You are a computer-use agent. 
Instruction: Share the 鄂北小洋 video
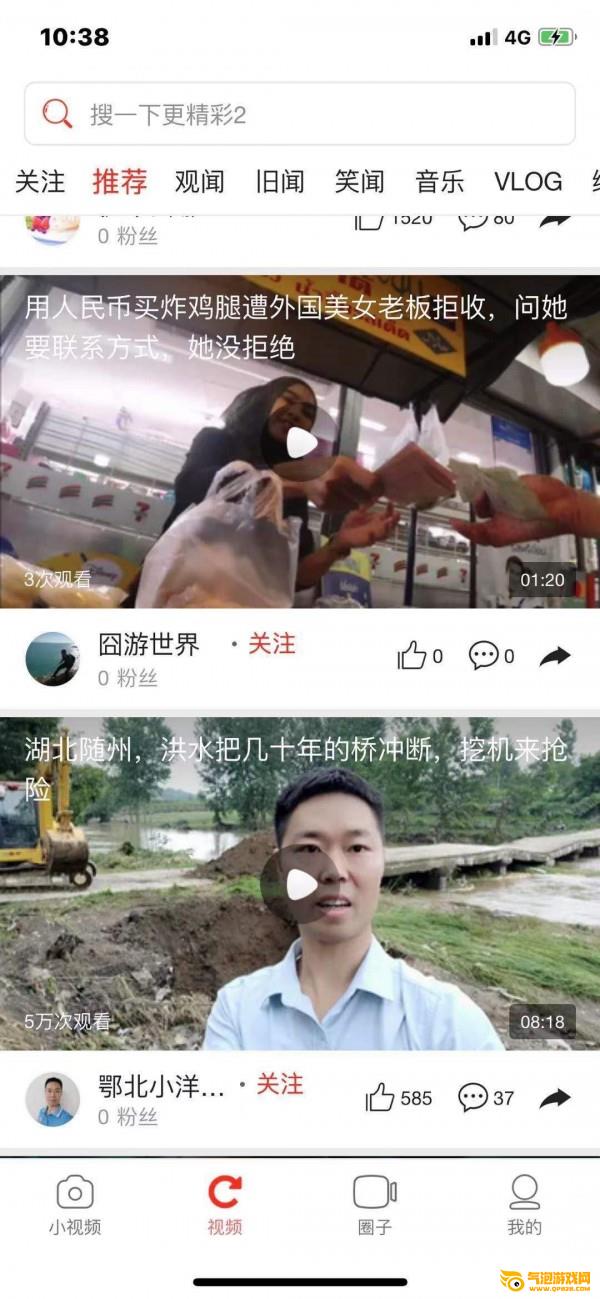click(555, 1098)
